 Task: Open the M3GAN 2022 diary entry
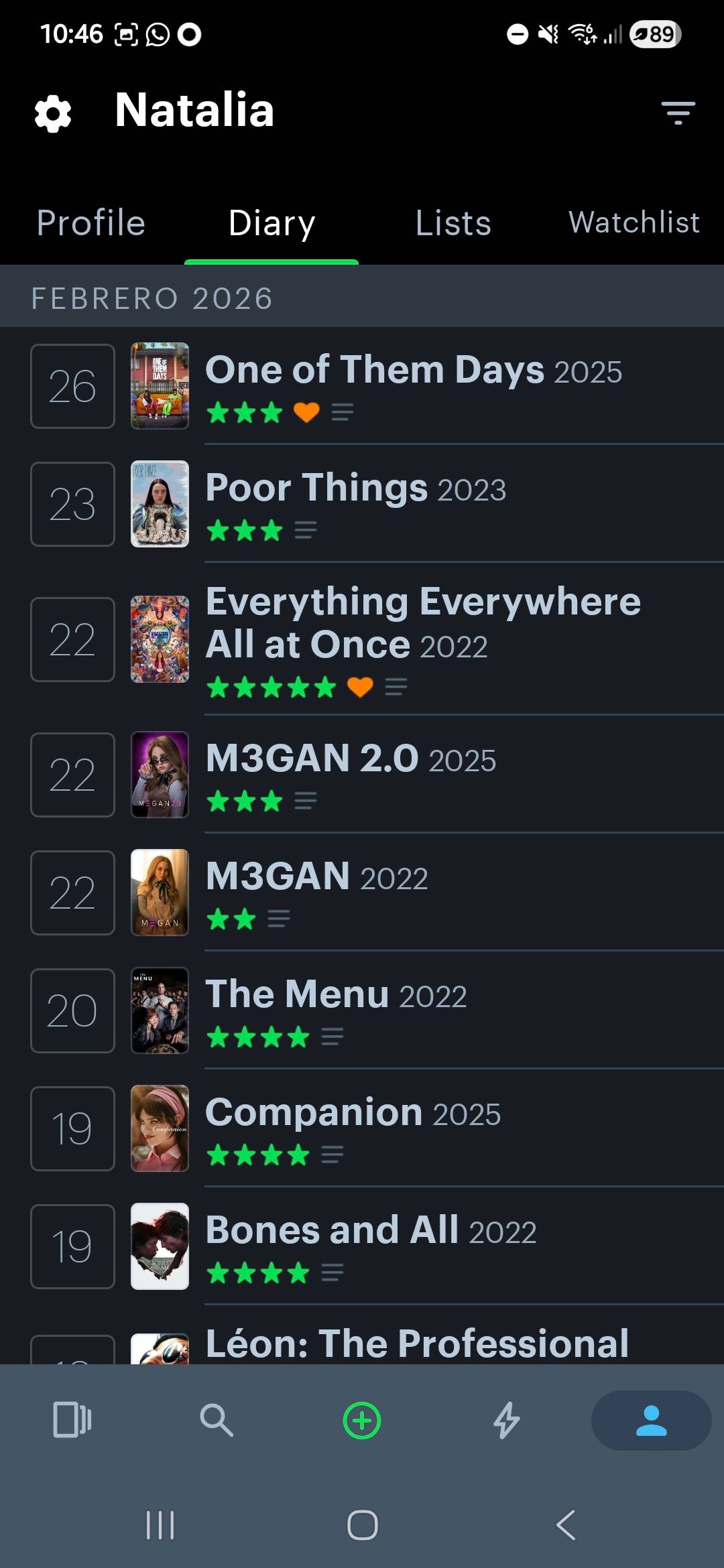click(x=362, y=893)
